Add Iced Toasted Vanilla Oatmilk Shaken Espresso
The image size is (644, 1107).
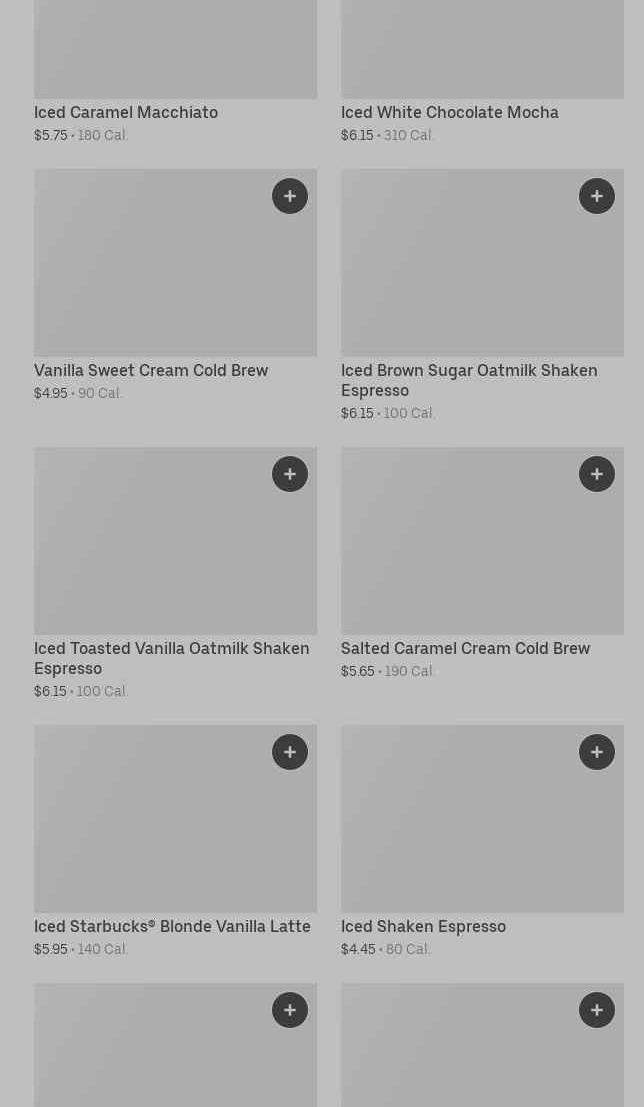coord(290,474)
